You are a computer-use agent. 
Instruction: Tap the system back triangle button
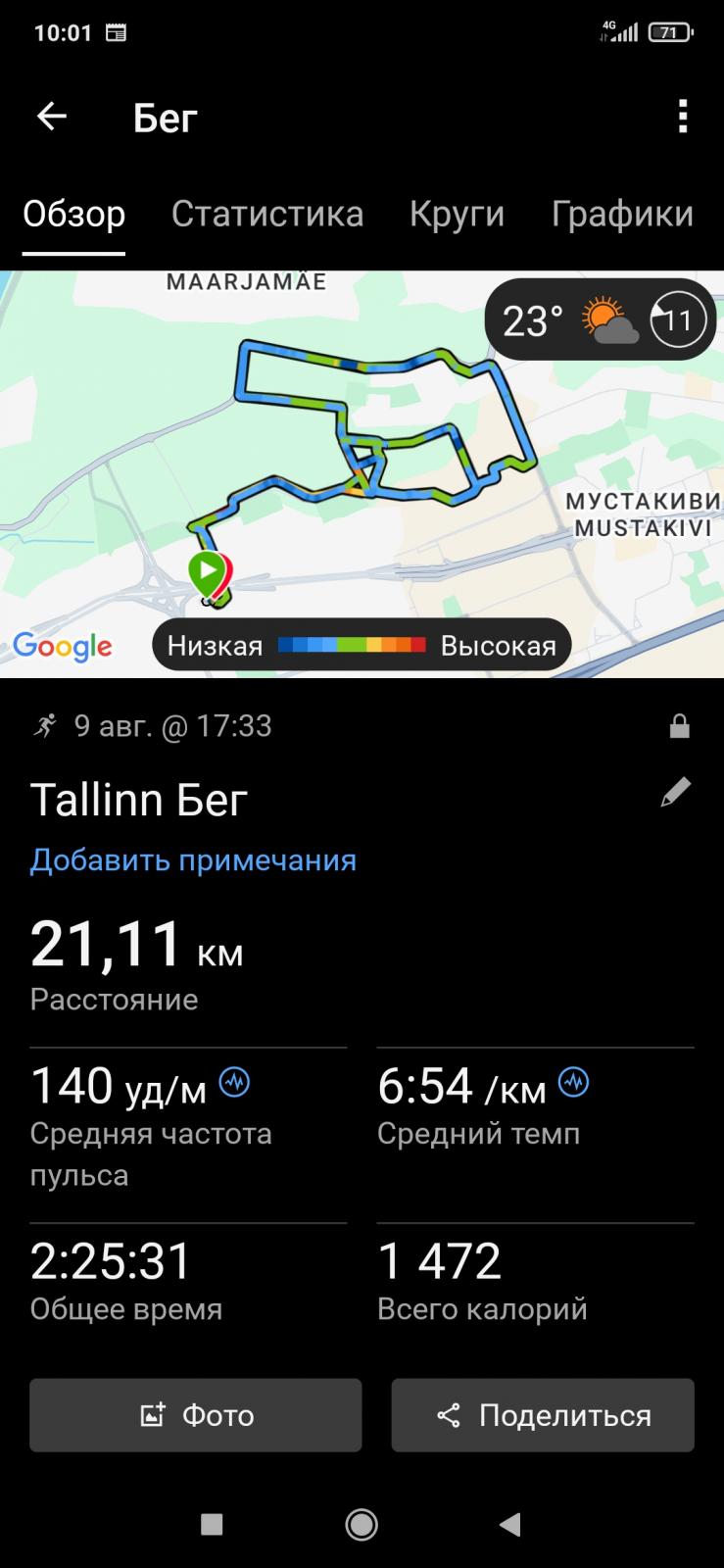click(x=509, y=1524)
